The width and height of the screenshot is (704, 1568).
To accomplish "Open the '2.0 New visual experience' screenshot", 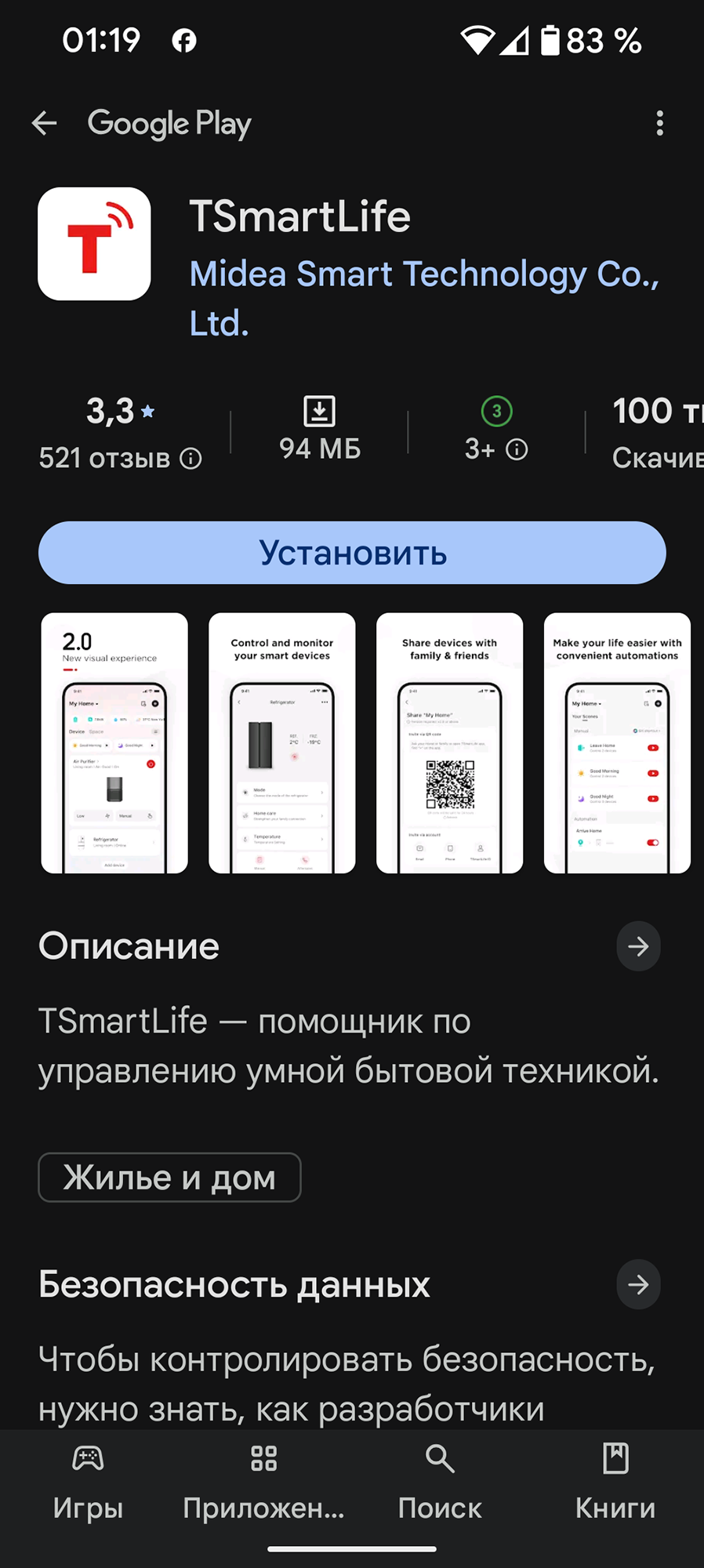I will (114, 742).
